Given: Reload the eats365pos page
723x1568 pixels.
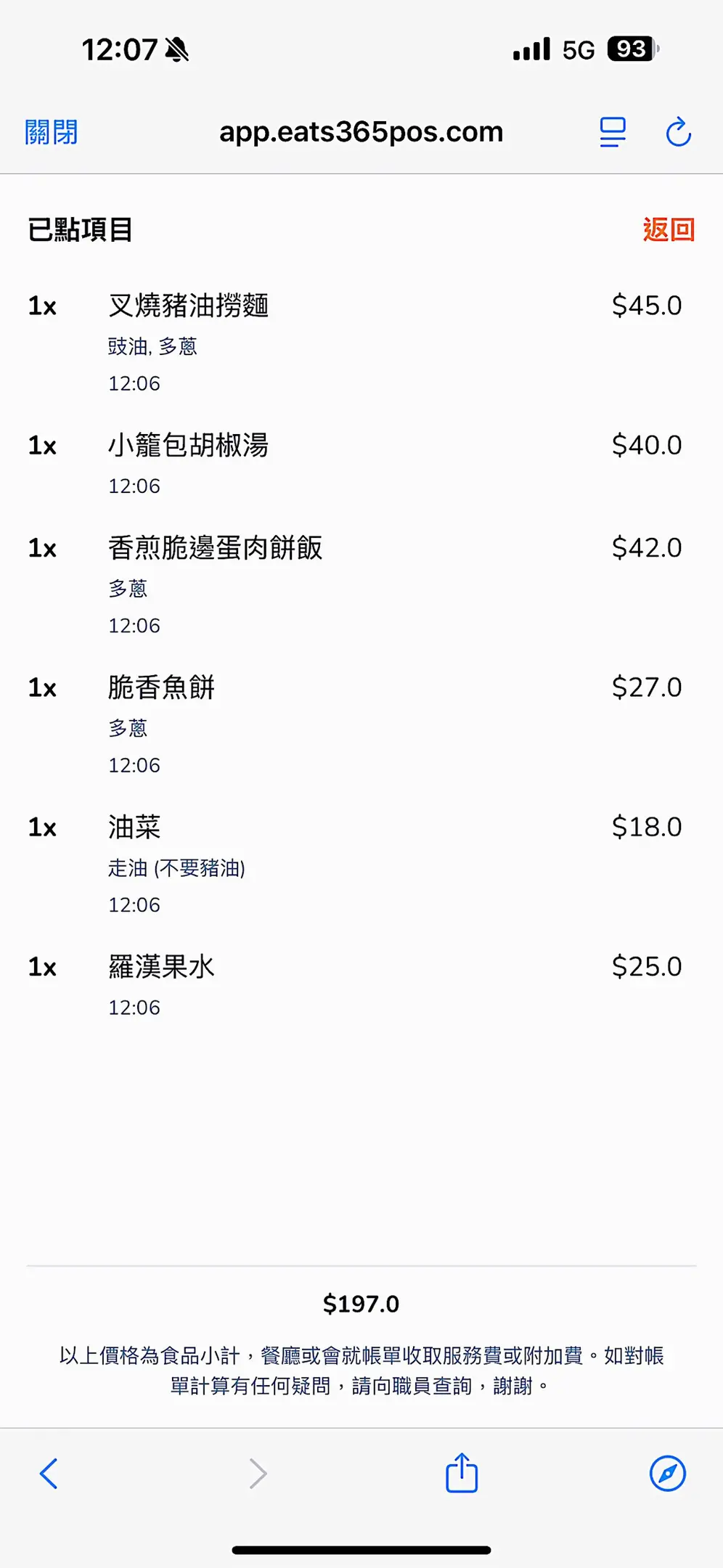Looking at the screenshot, I should (x=678, y=132).
